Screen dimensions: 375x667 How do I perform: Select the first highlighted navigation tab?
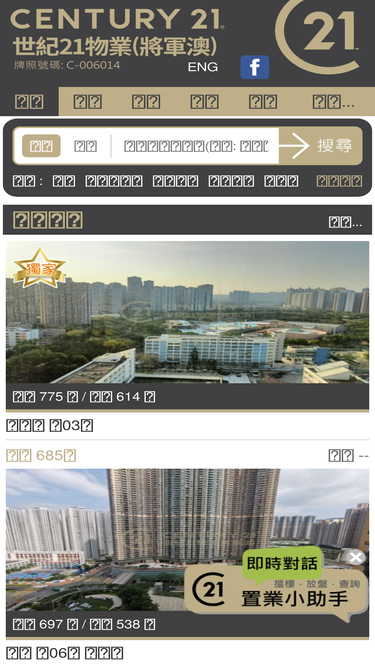point(29,102)
